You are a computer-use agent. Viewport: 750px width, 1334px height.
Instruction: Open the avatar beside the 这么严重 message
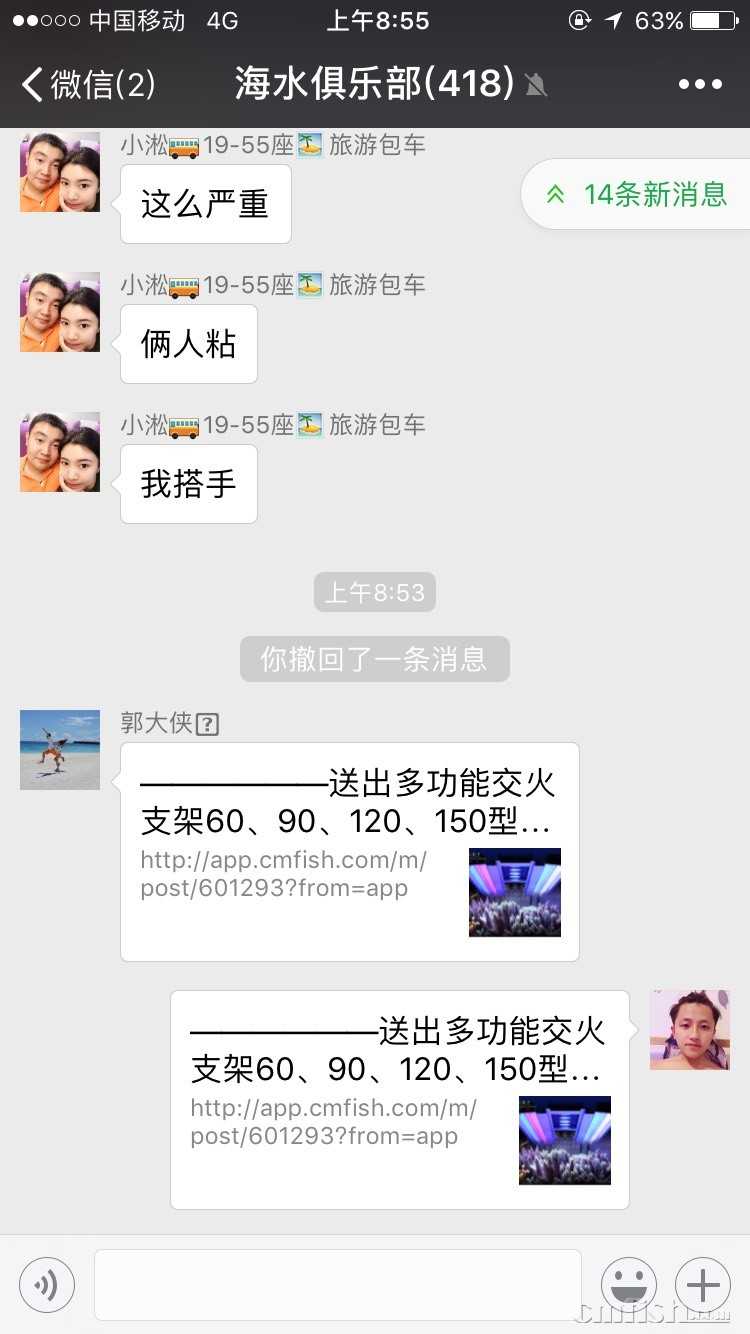coord(60,172)
